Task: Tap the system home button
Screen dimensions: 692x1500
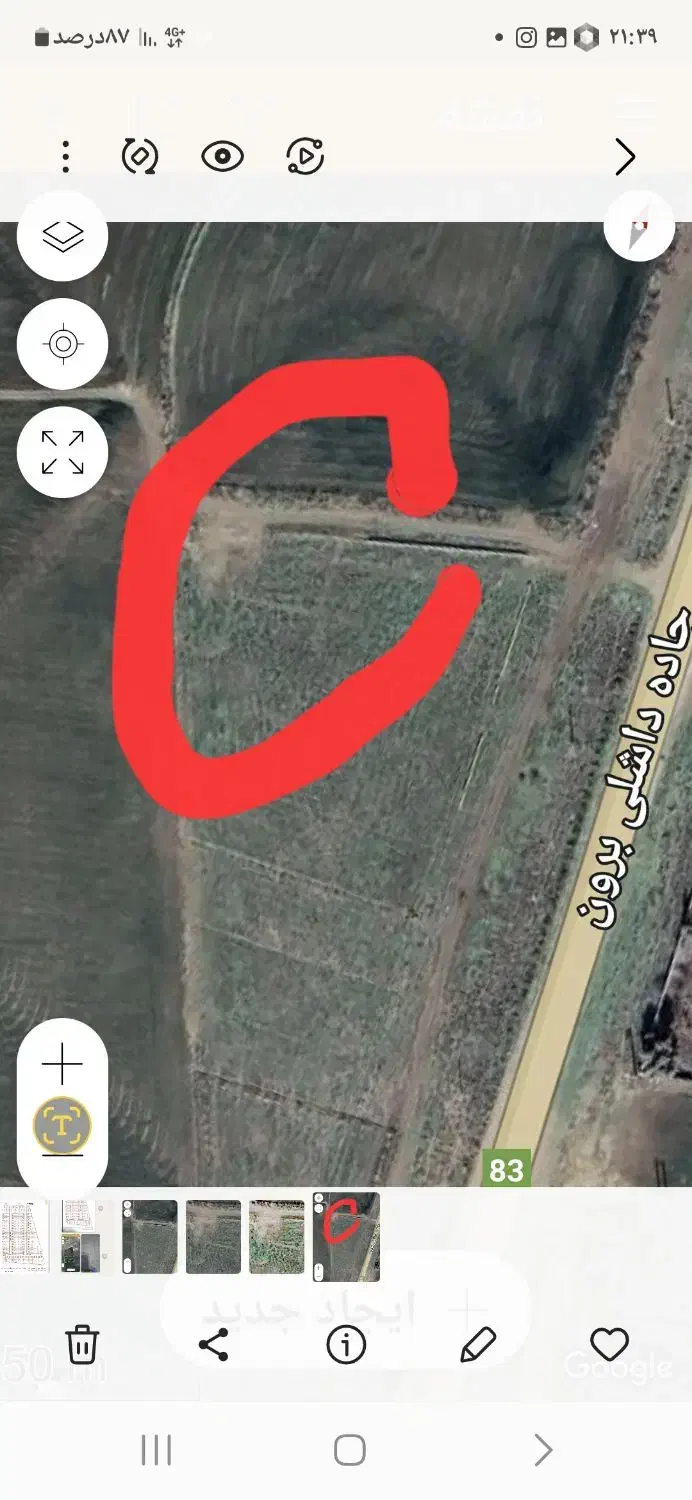Action: pos(349,1449)
